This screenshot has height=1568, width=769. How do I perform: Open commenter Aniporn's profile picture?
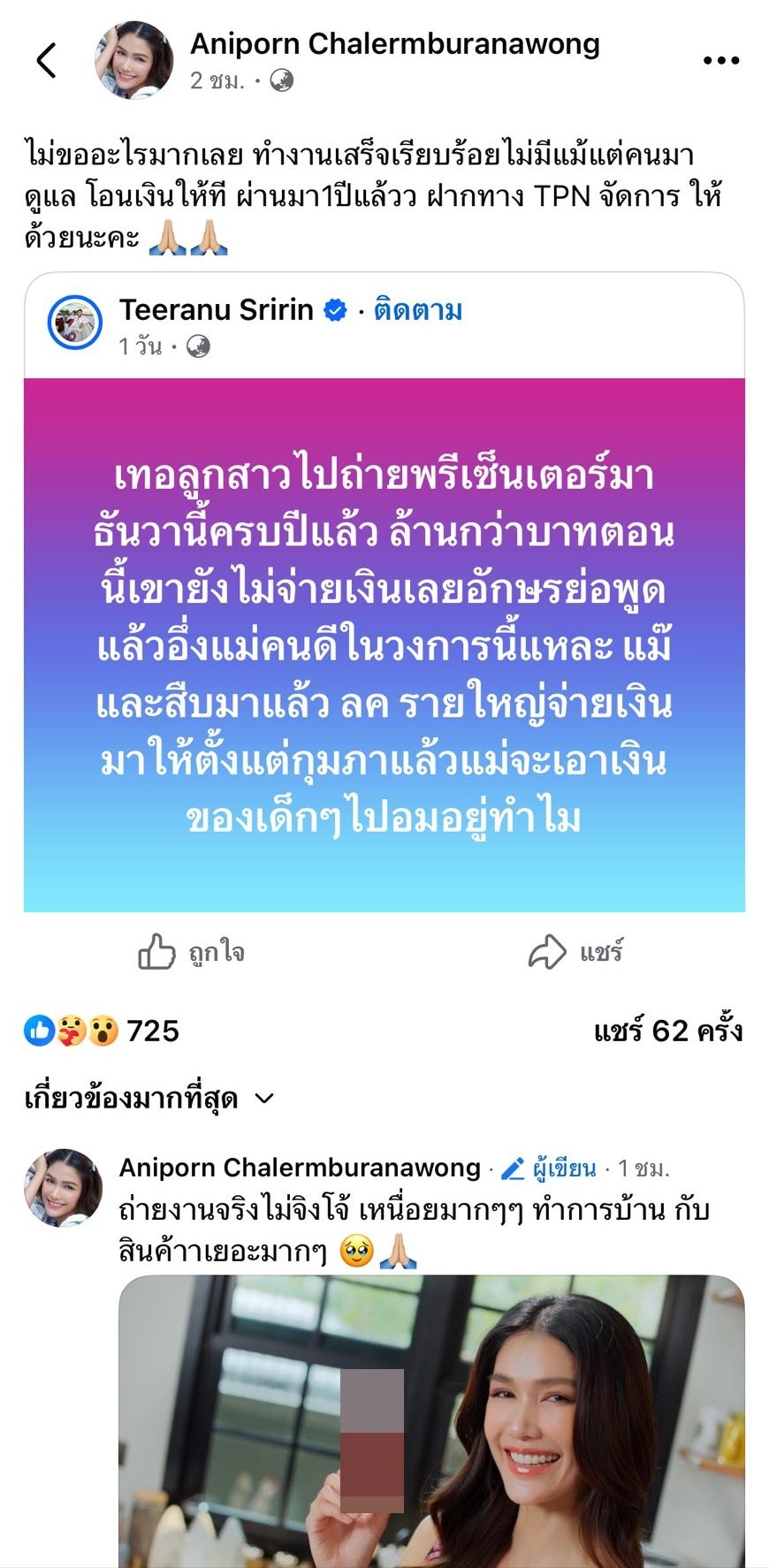64,1188
